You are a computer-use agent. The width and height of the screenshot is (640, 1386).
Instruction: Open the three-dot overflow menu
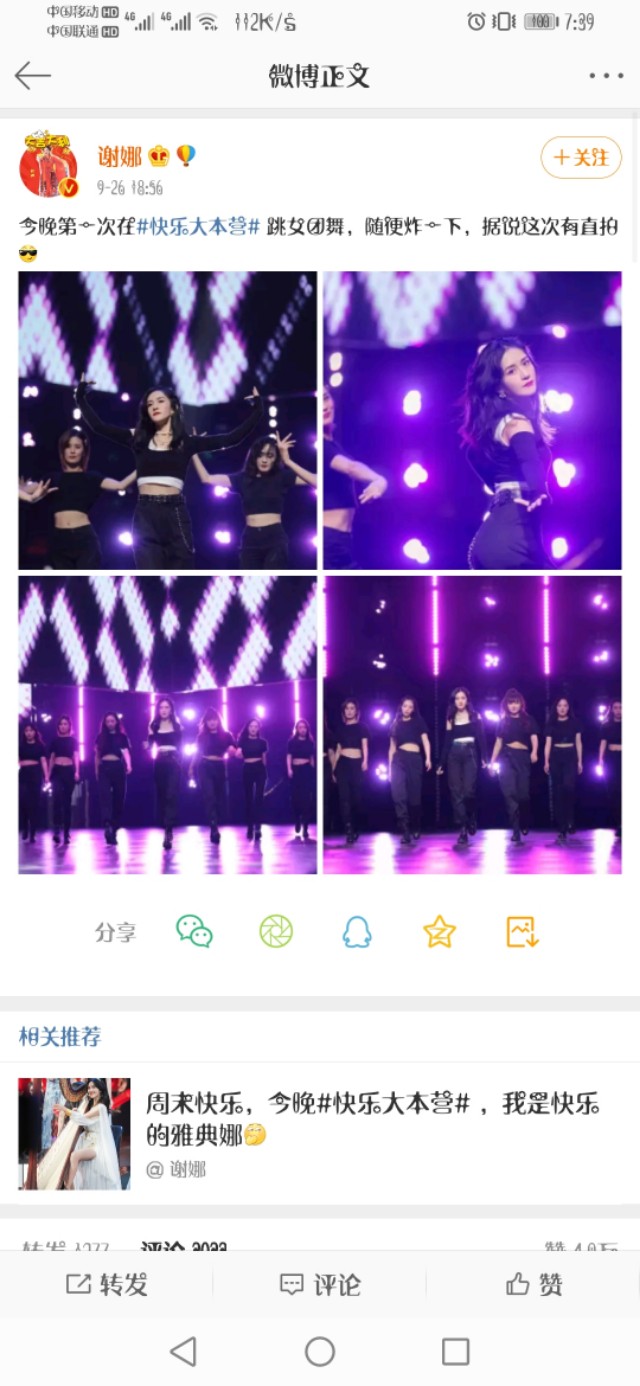pyautogui.click(x=606, y=76)
